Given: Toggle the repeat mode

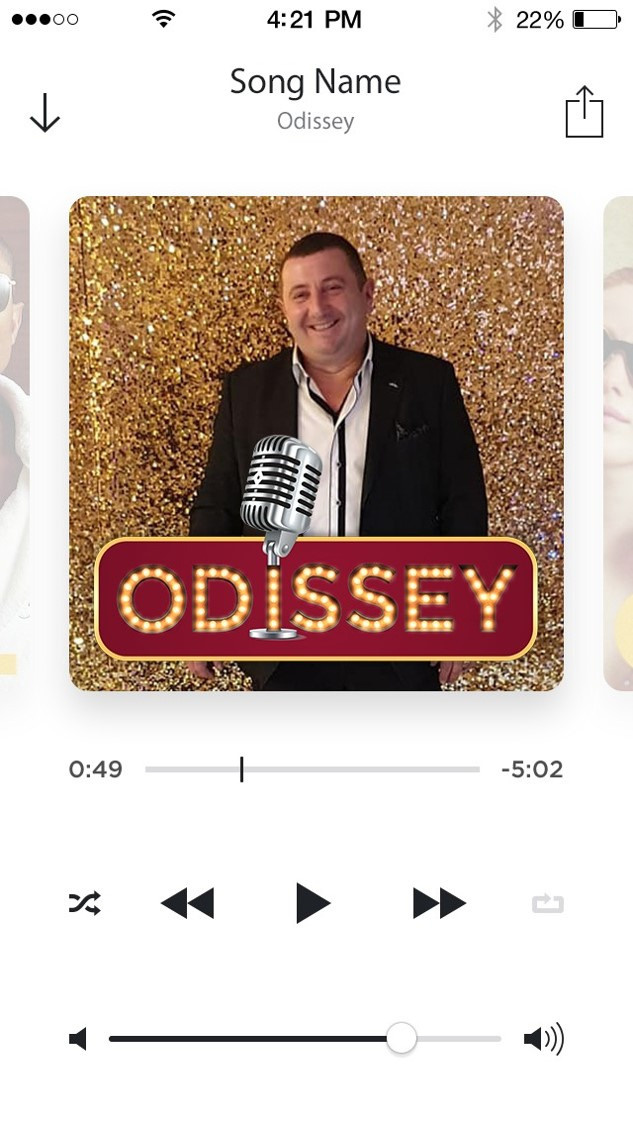Looking at the screenshot, I should click(547, 904).
